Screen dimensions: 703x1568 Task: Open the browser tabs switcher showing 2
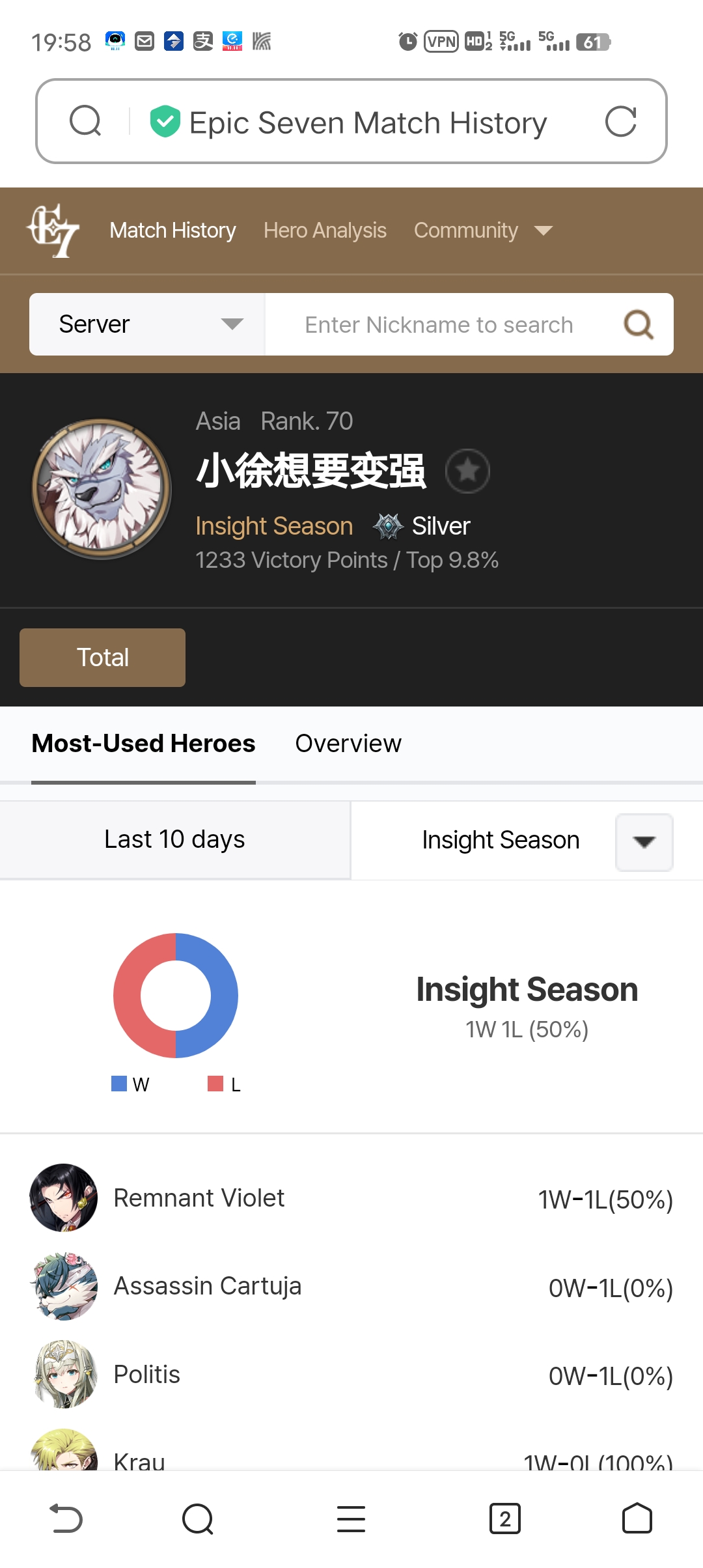505,1519
